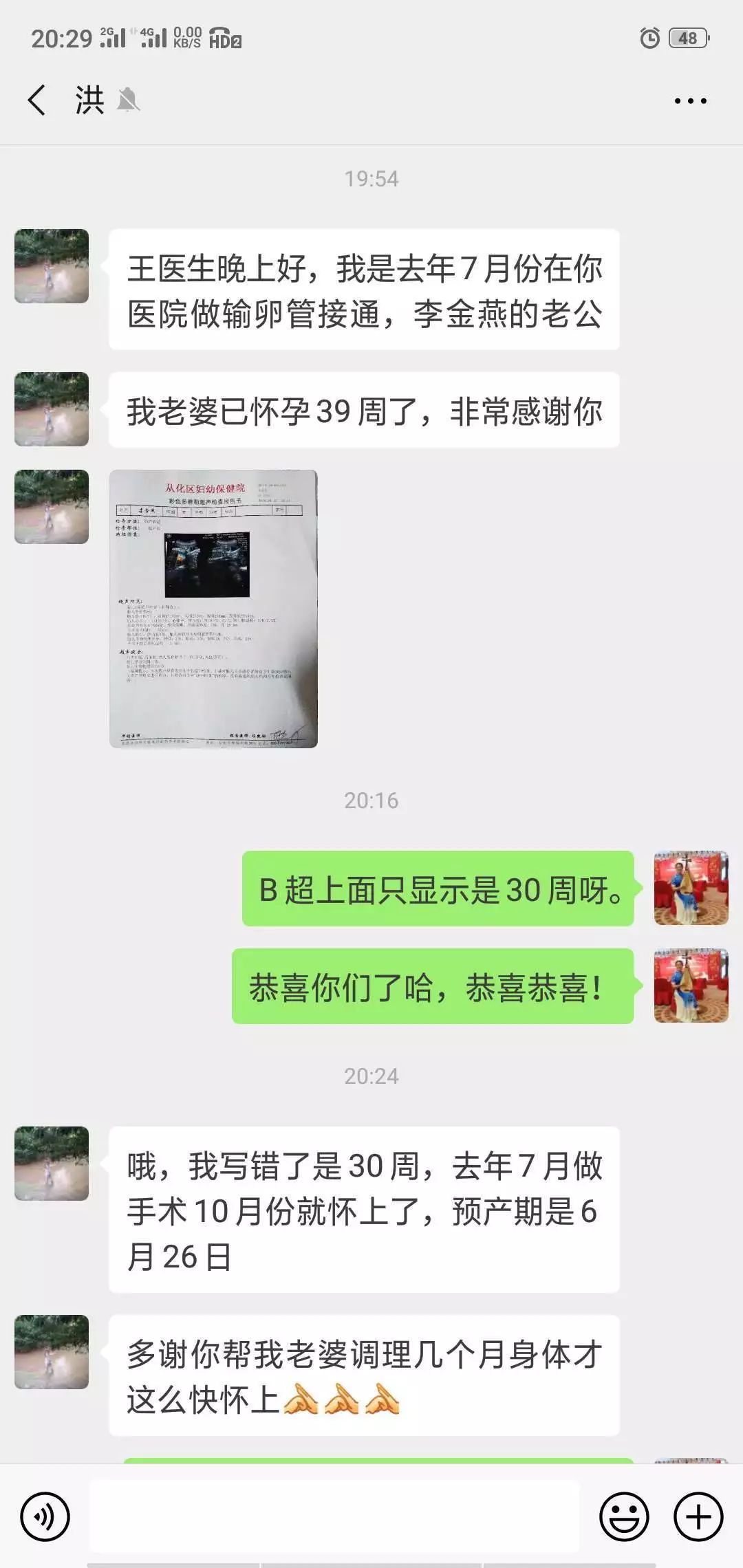
Task: Go back from the 洪 chat
Action: [x=37, y=100]
